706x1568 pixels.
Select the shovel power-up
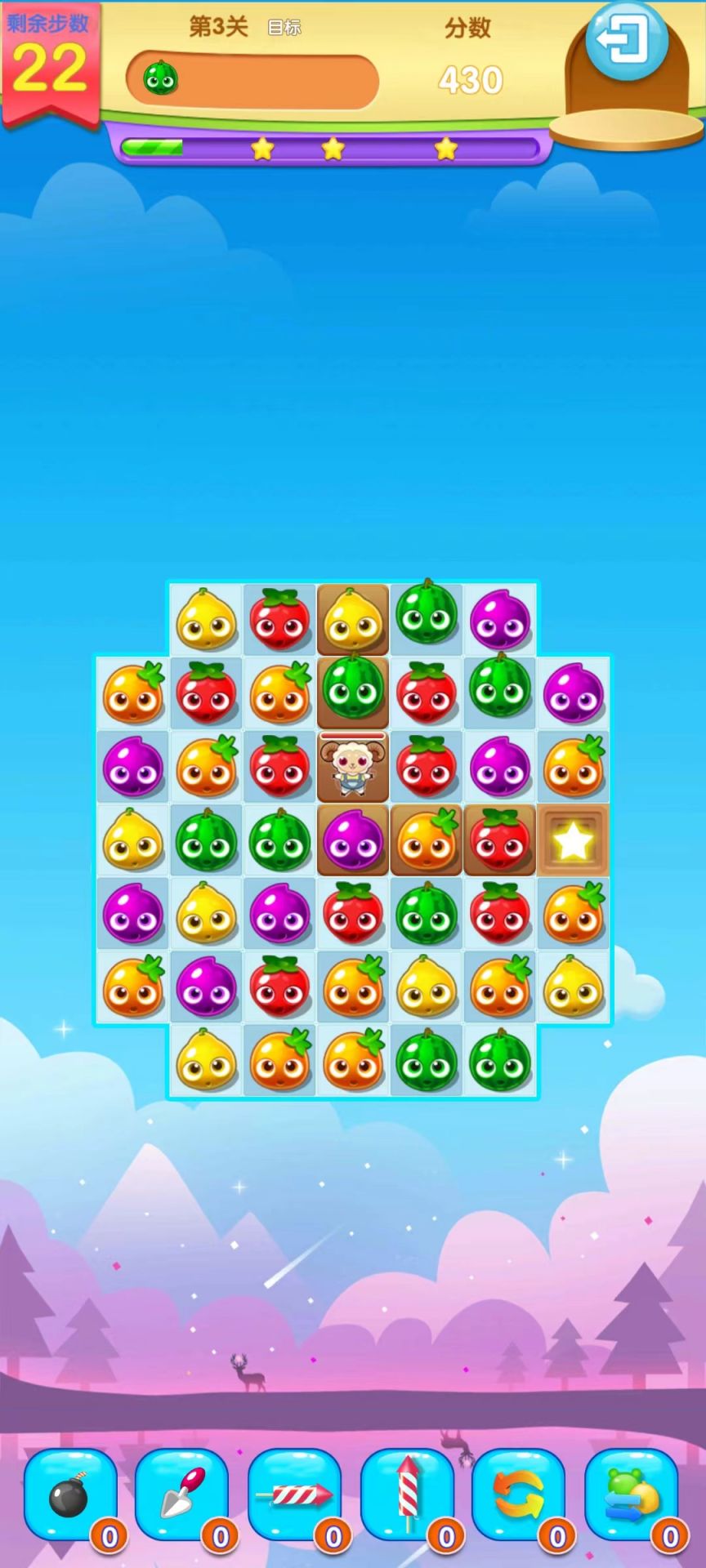(181, 1494)
